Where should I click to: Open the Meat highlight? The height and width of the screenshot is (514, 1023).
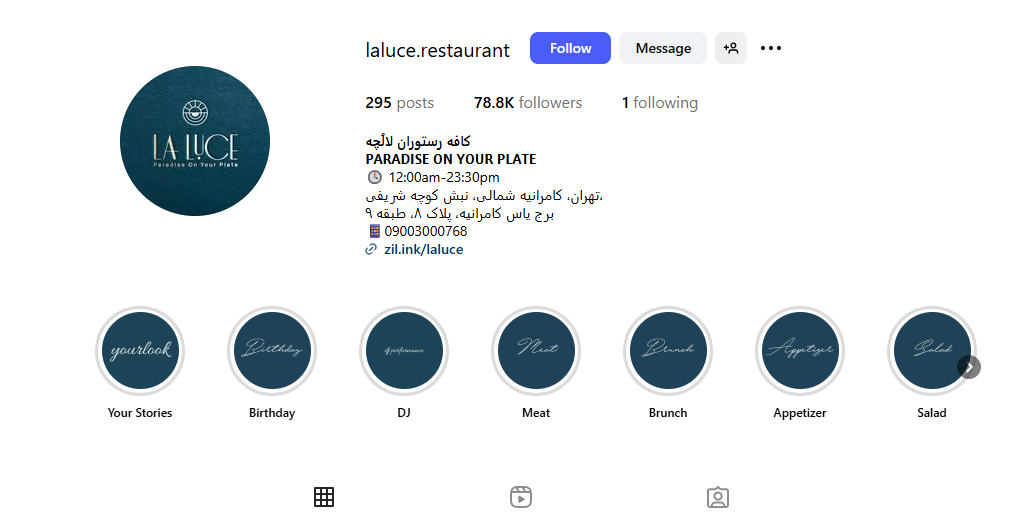coord(536,351)
